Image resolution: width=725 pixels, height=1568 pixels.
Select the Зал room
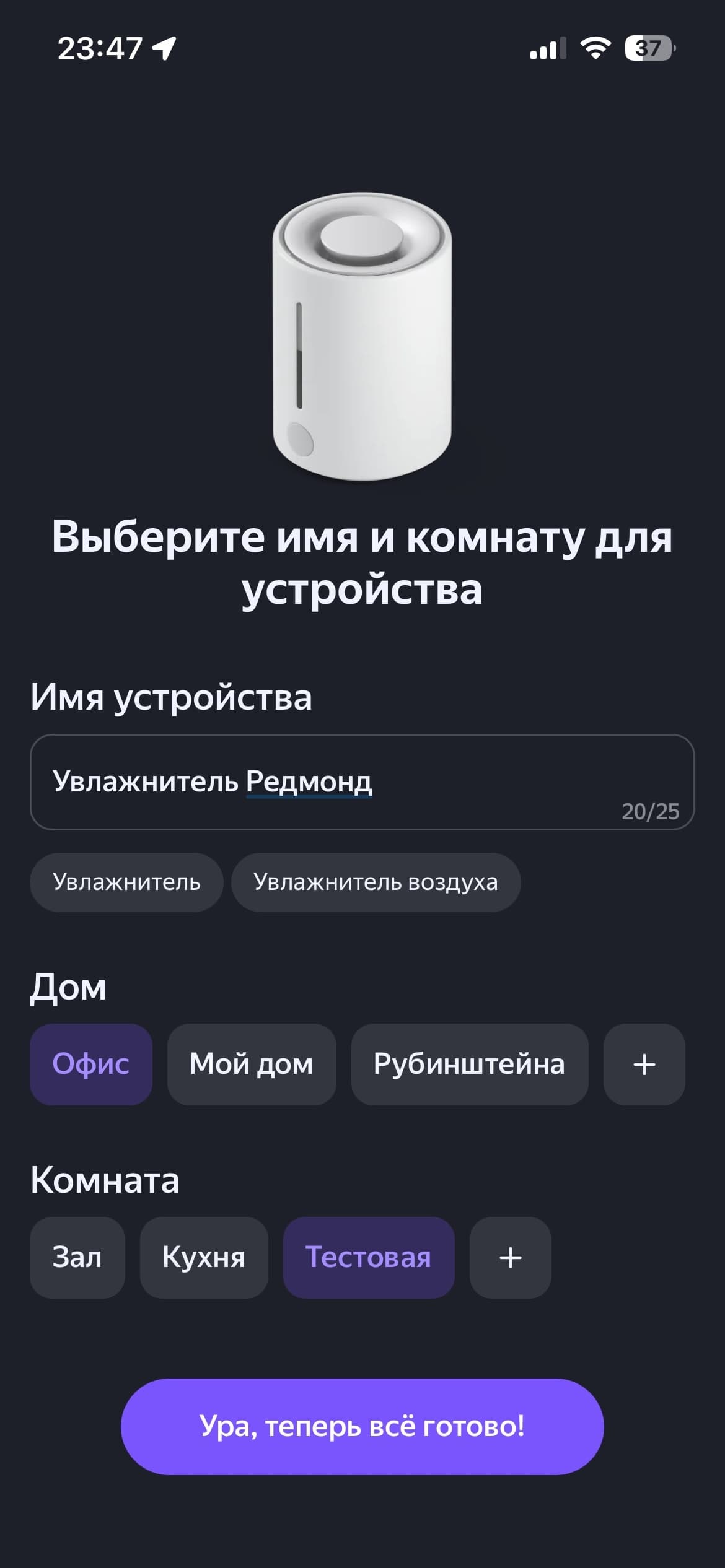point(77,1257)
